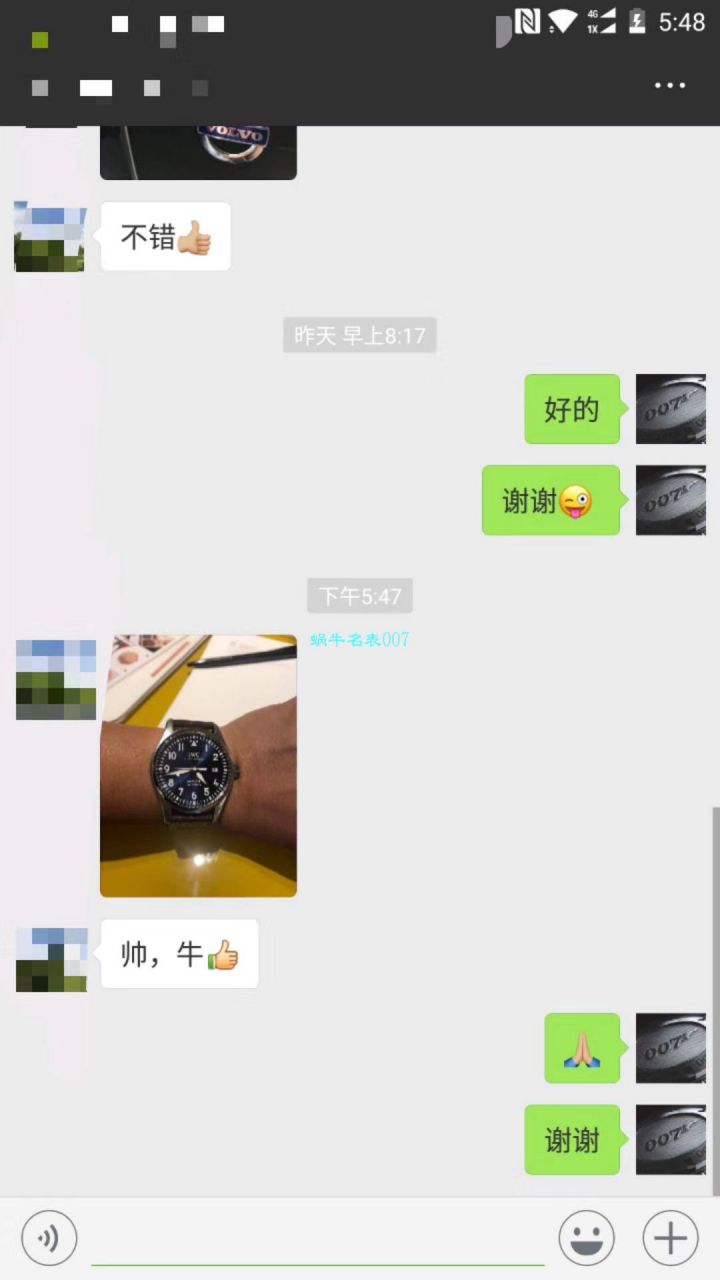The image size is (720, 1280).
Task: Open own avatar beside 好的 message
Action: click(670, 409)
